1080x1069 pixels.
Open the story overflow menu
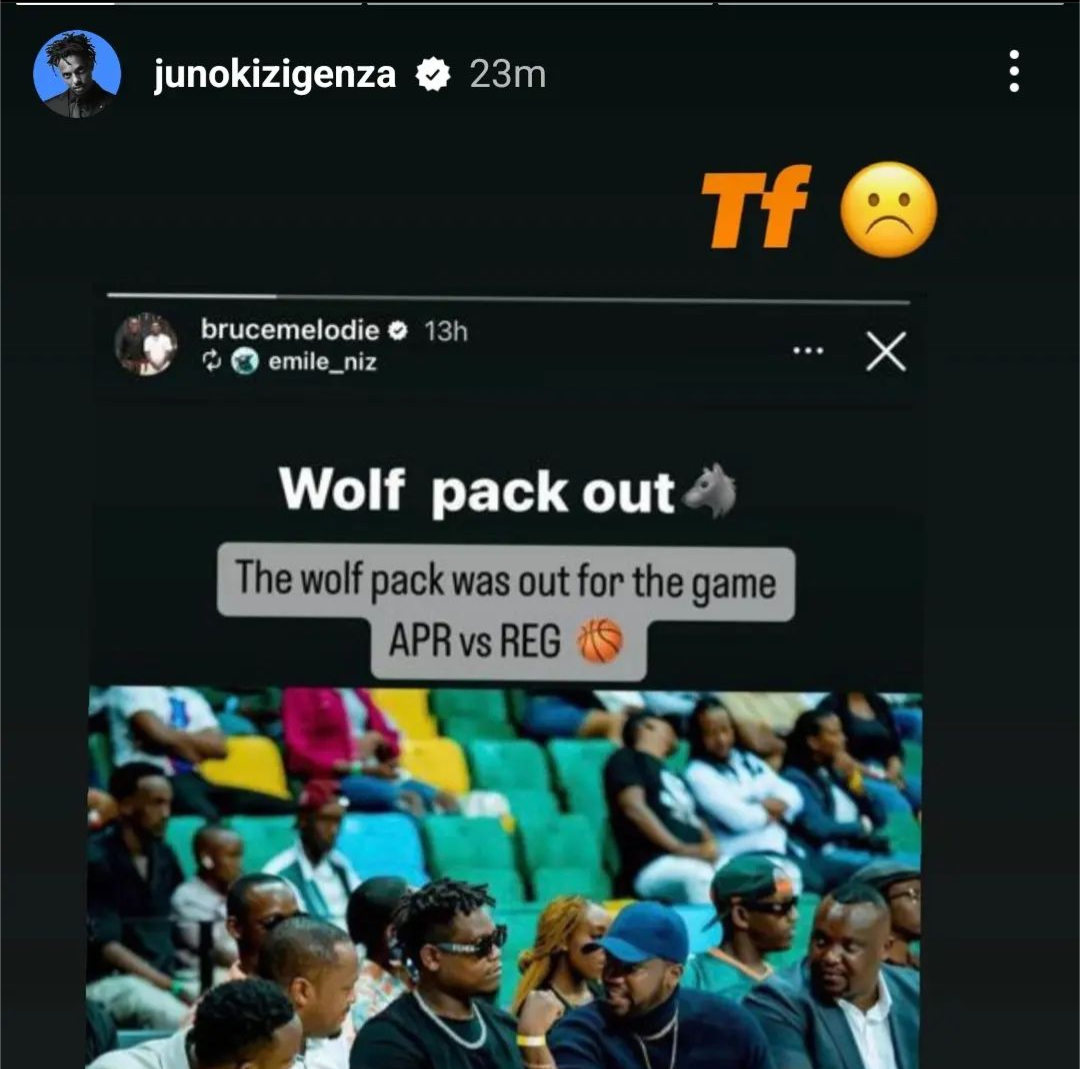click(1014, 71)
